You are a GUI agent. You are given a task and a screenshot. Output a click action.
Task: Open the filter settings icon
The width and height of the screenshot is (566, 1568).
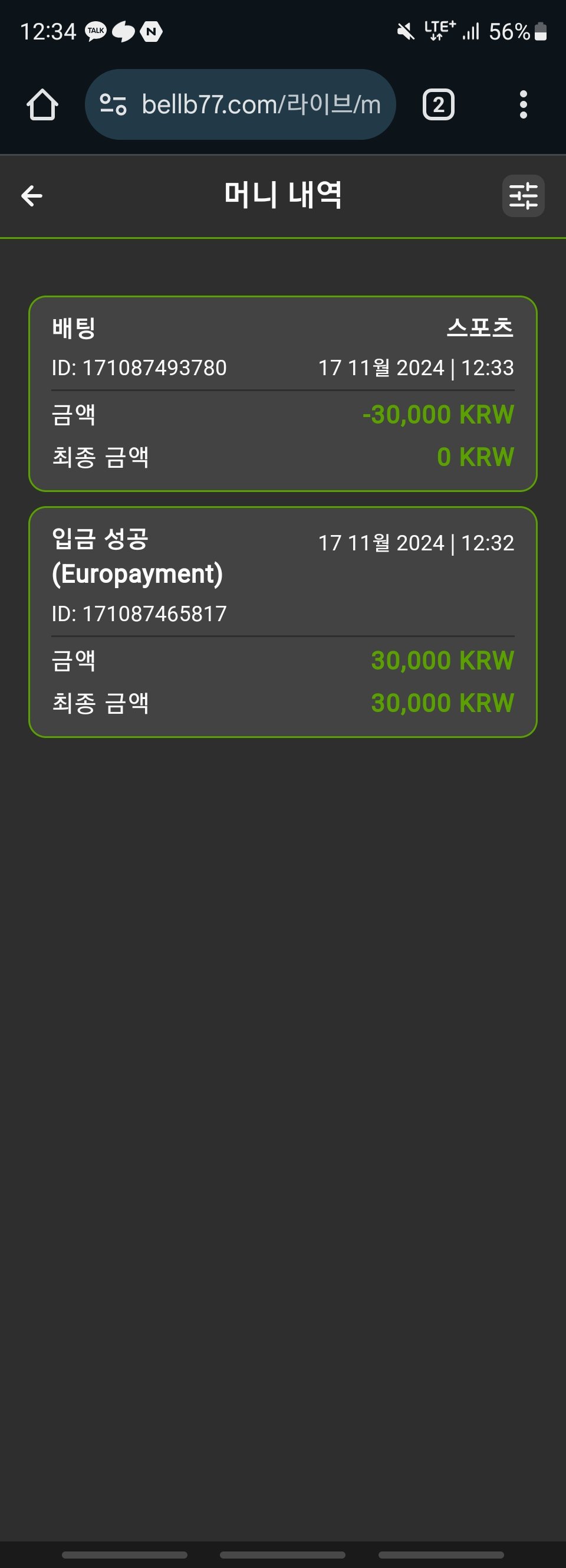click(x=523, y=195)
